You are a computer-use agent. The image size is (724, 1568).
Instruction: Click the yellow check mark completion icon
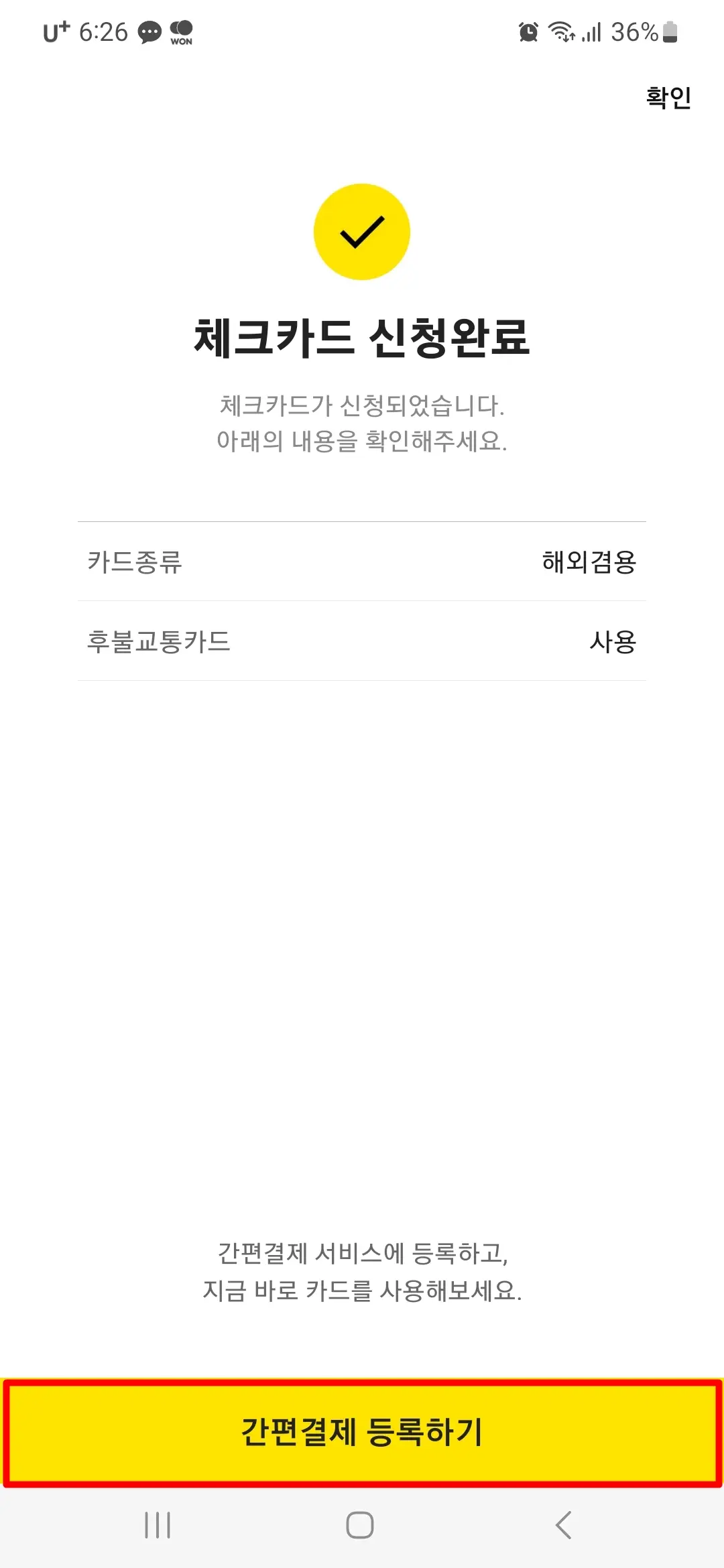pos(362,231)
